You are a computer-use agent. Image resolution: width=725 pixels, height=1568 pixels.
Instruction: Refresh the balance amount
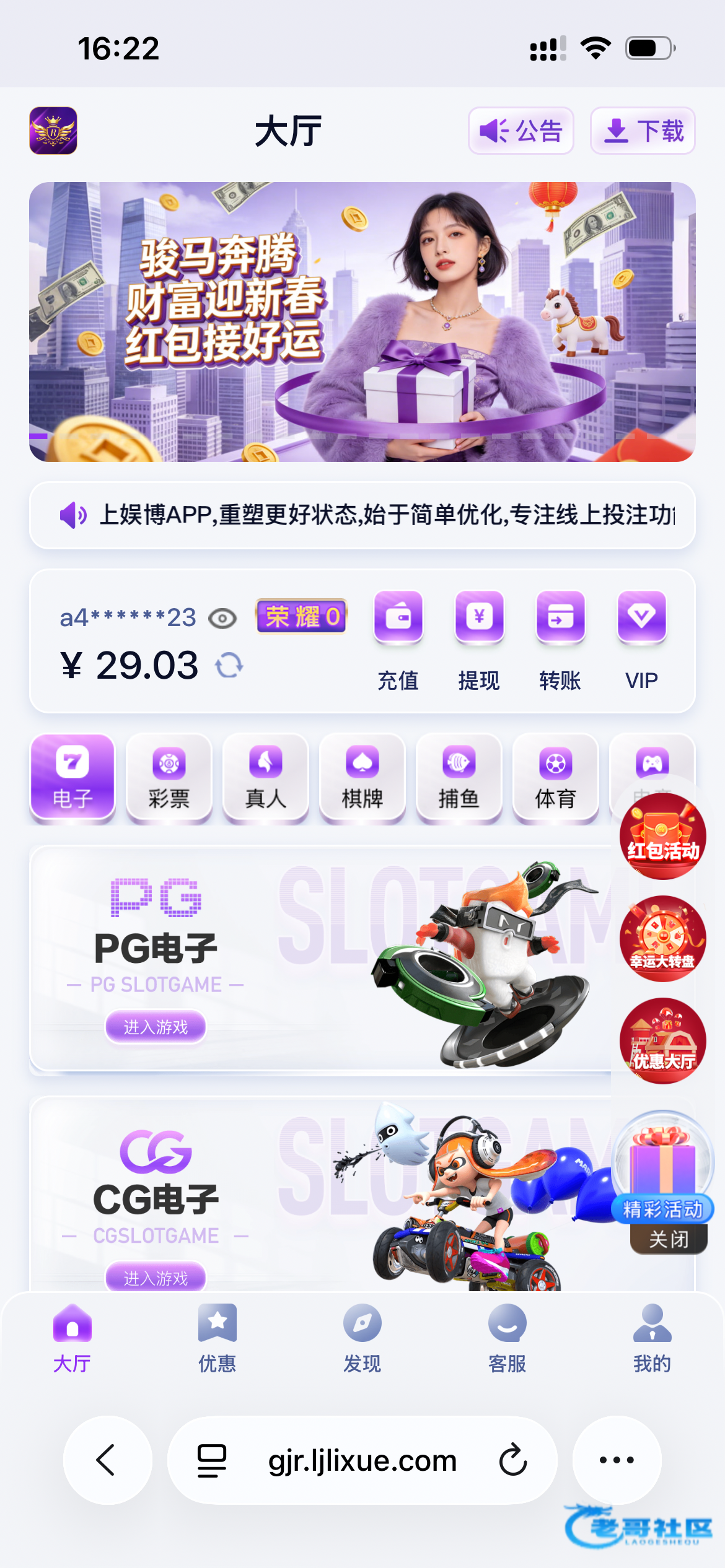click(229, 666)
